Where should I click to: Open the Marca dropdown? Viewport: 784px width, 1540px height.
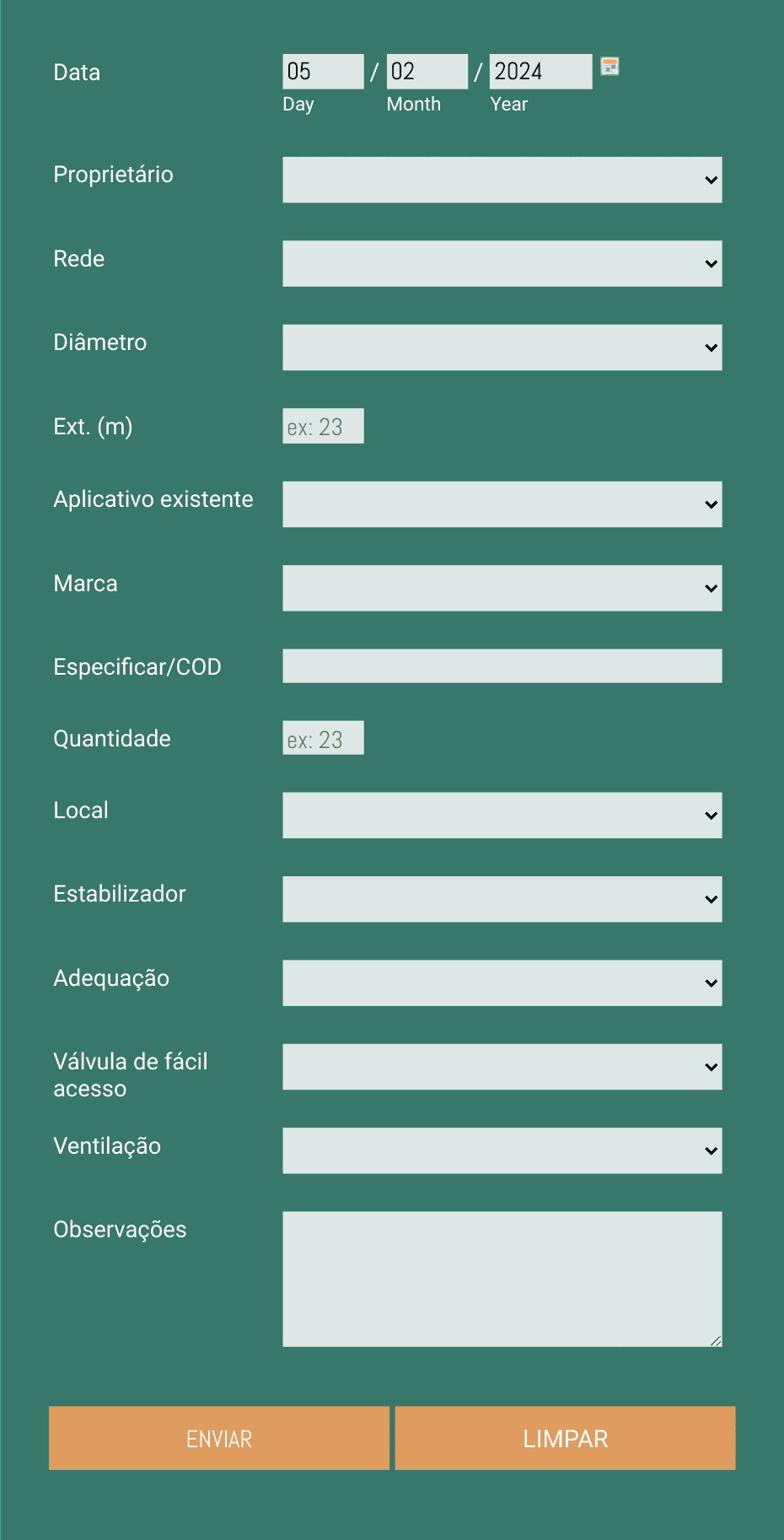coord(502,588)
